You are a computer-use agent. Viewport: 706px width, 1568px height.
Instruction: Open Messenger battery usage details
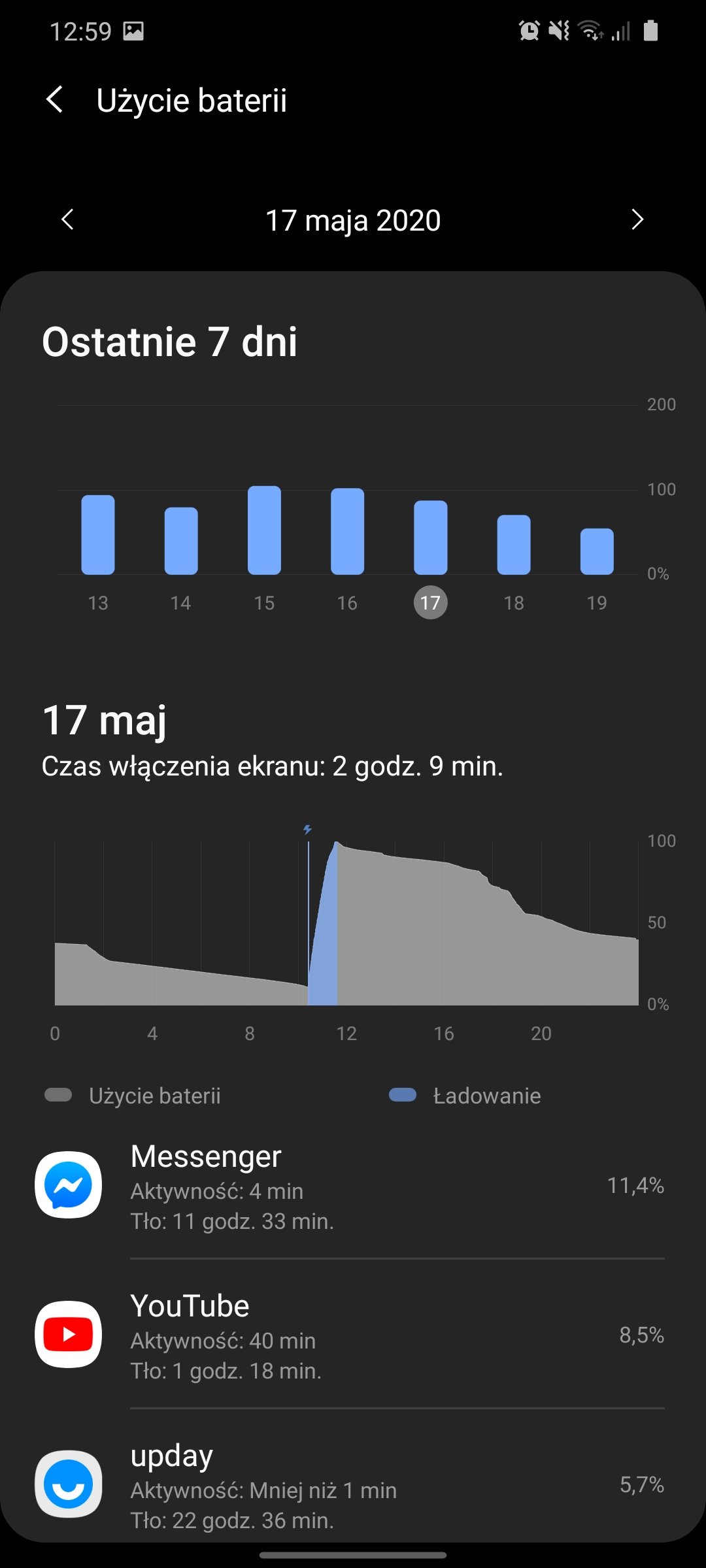click(353, 1186)
